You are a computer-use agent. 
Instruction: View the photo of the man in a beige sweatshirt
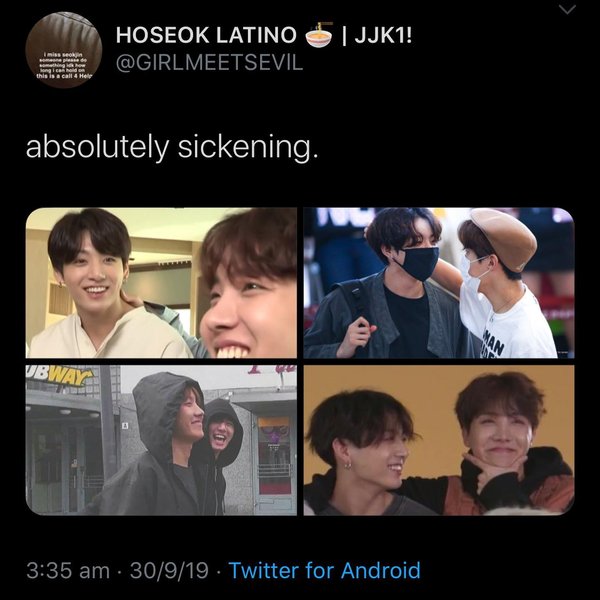pyautogui.click(x=160, y=282)
